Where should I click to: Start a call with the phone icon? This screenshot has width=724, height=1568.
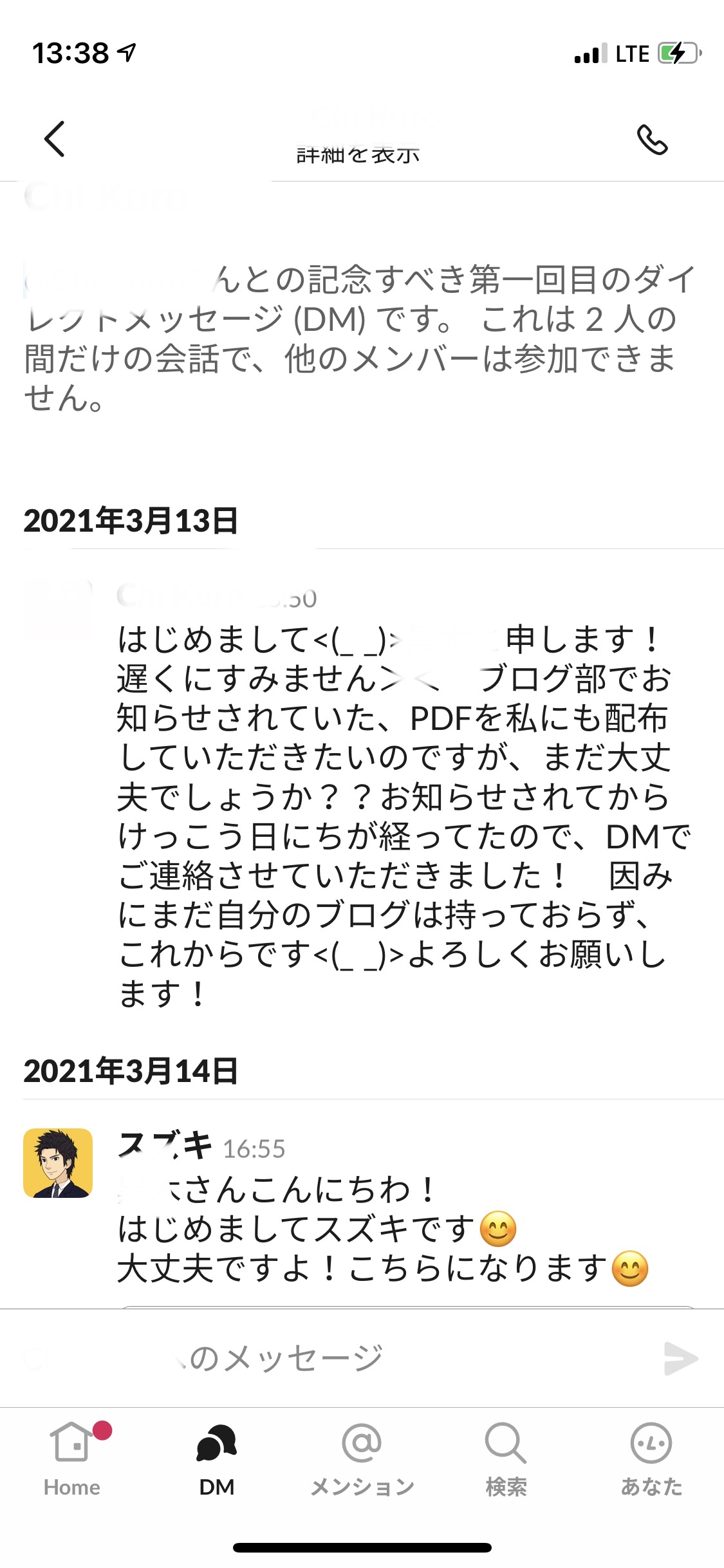click(x=652, y=140)
